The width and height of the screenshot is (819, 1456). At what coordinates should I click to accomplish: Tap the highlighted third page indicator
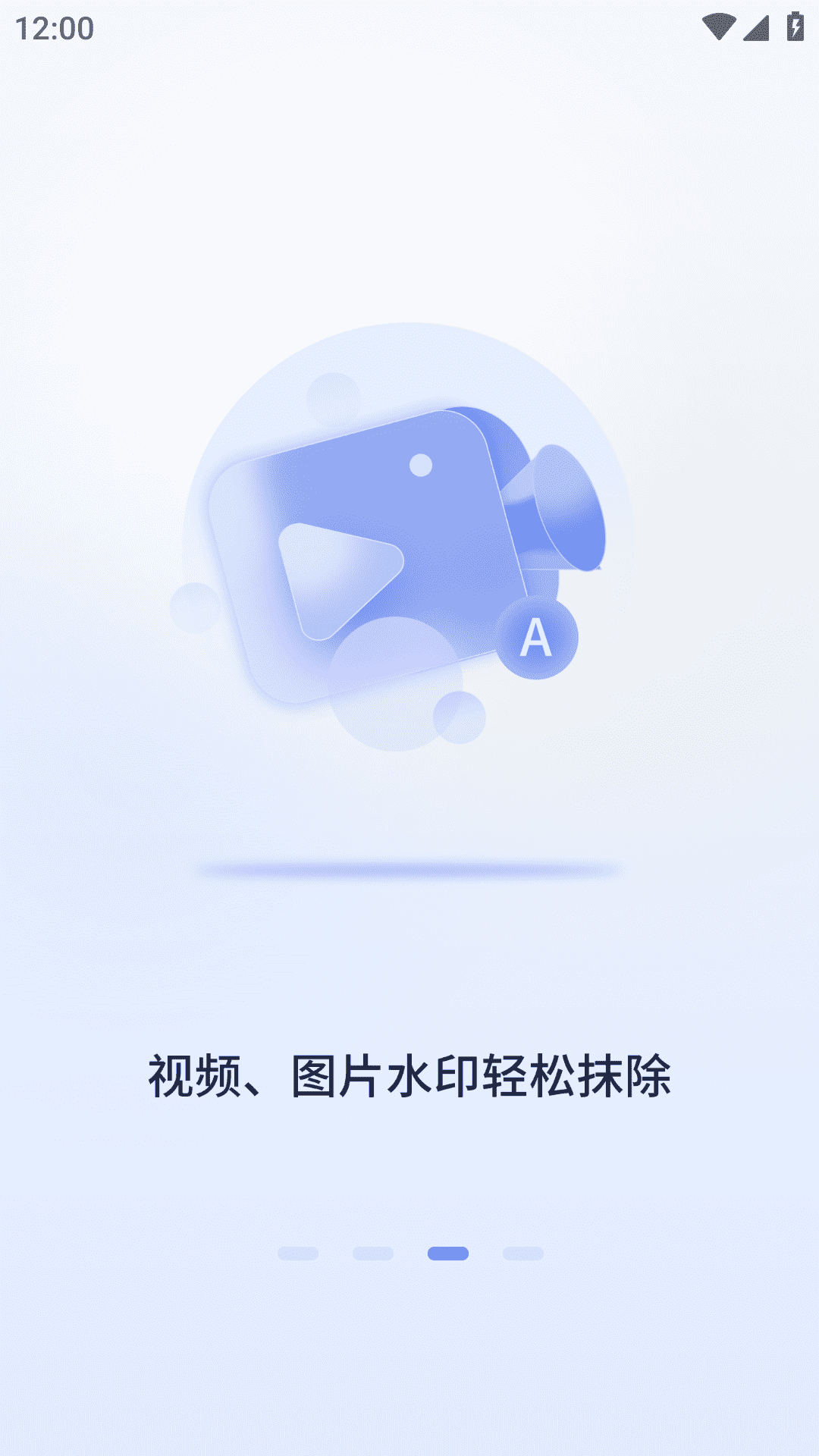pyautogui.click(x=448, y=1254)
